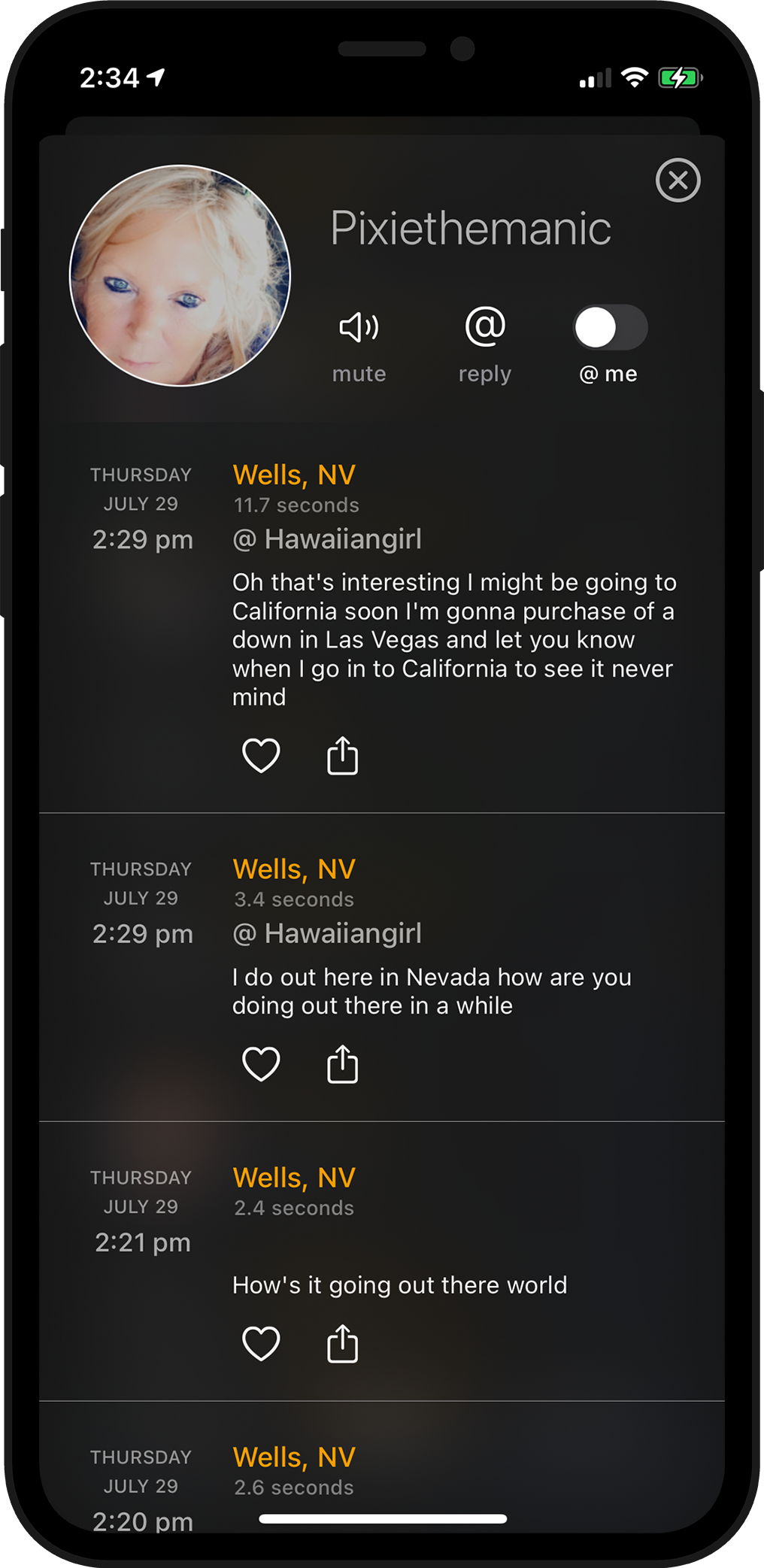
Task: Toggle the @ me switch
Action: click(x=610, y=328)
